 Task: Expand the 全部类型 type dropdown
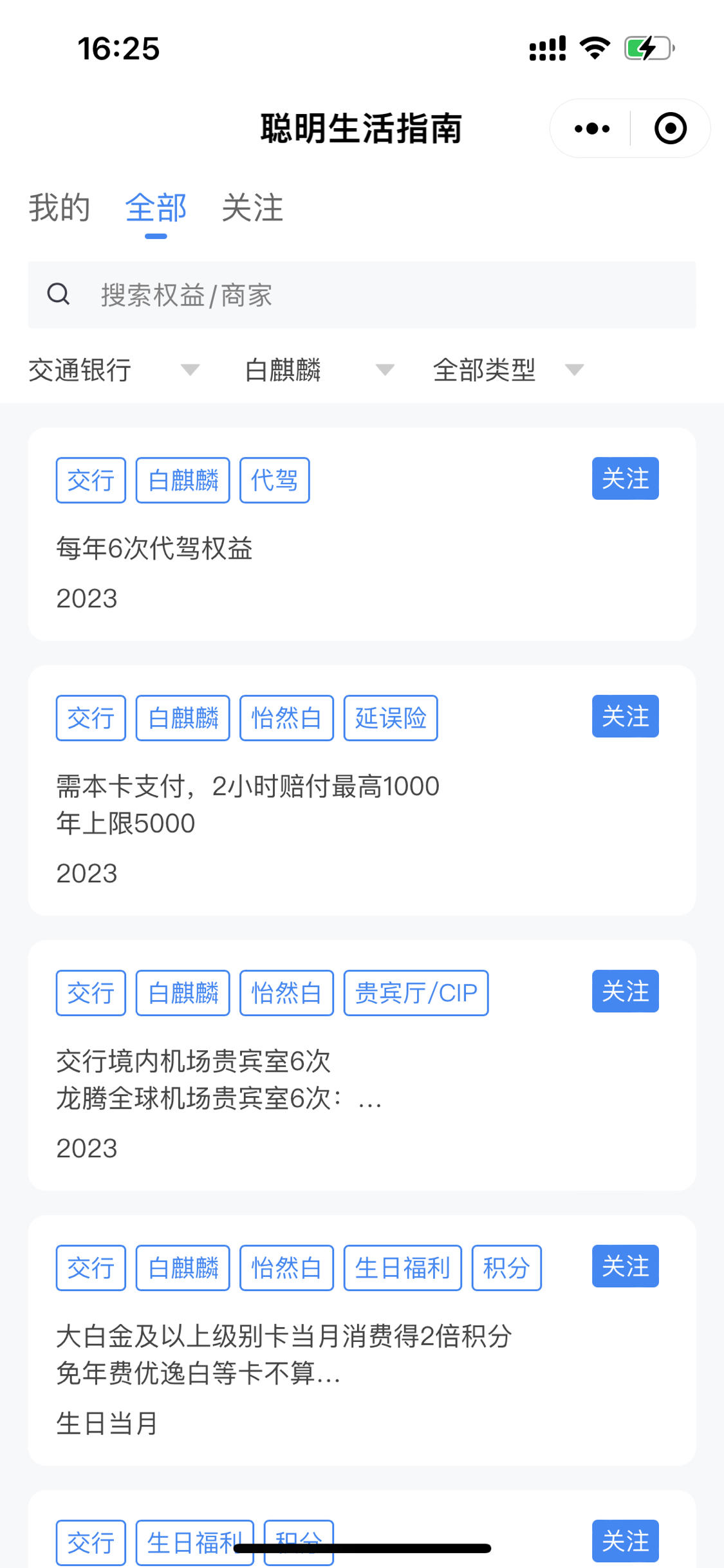tap(508, 370)
